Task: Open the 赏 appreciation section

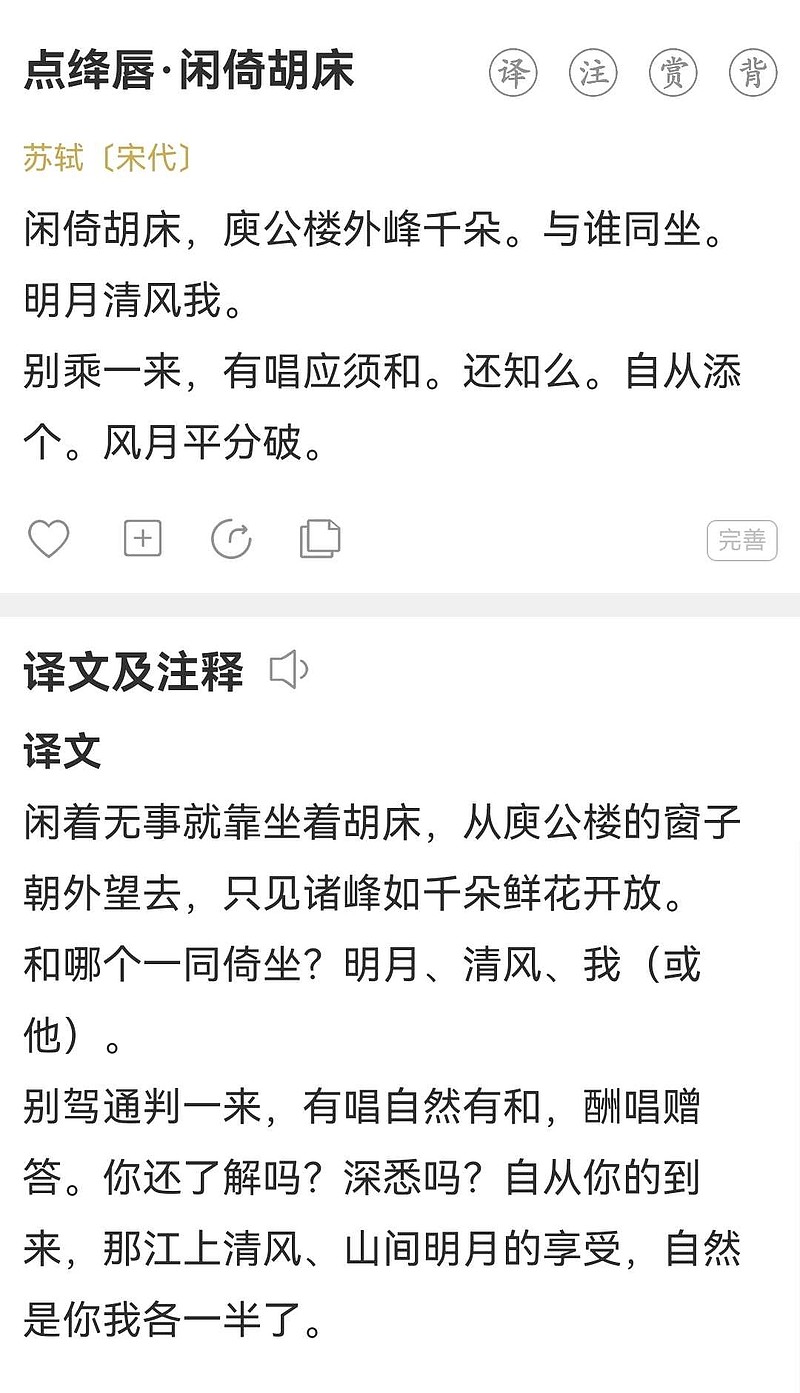Action: point(674,73)
